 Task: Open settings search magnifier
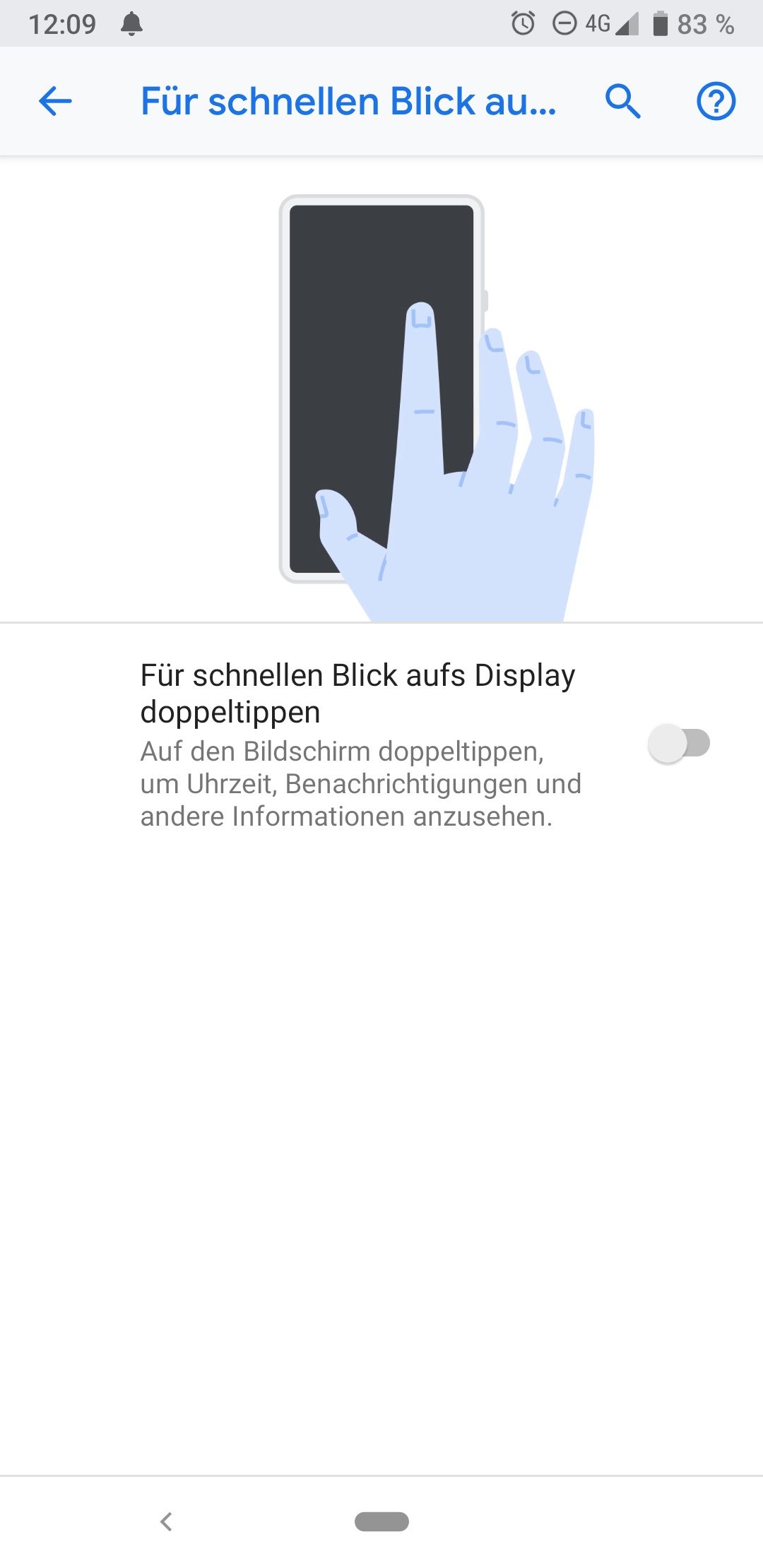coord(622,101)
